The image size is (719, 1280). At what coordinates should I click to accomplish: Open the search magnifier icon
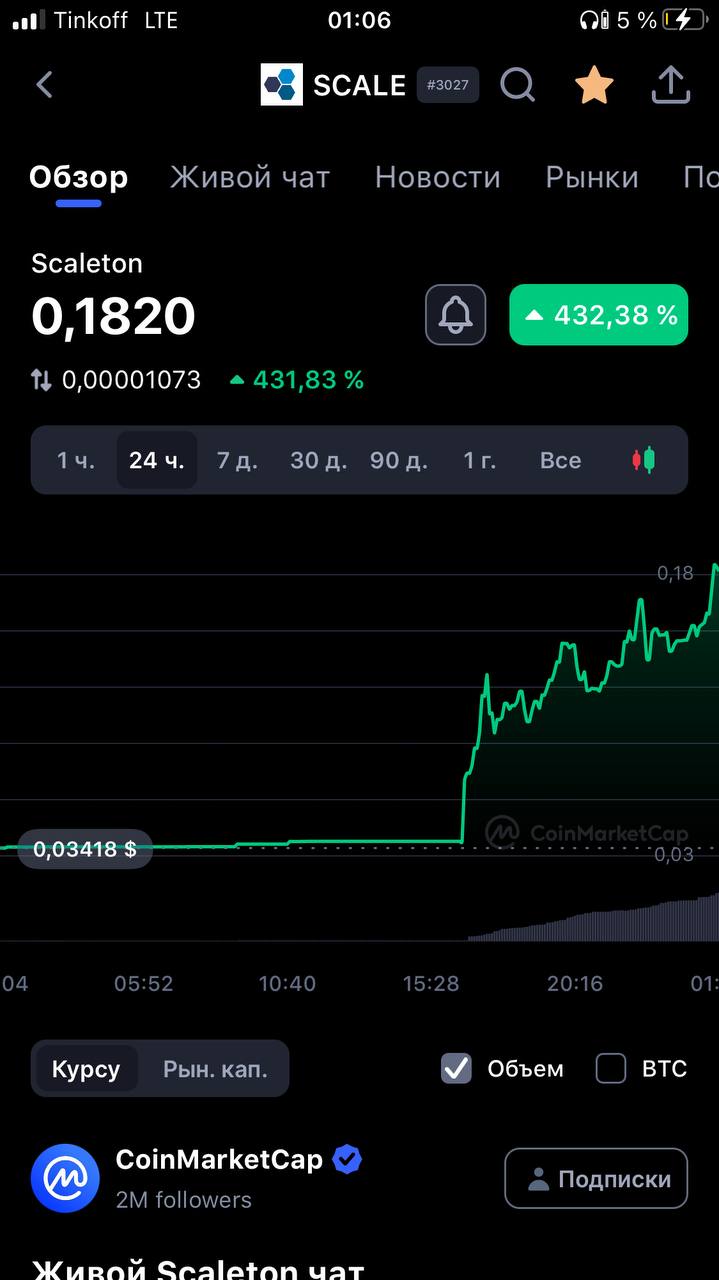pyautogui.click(x=517, y=85)
